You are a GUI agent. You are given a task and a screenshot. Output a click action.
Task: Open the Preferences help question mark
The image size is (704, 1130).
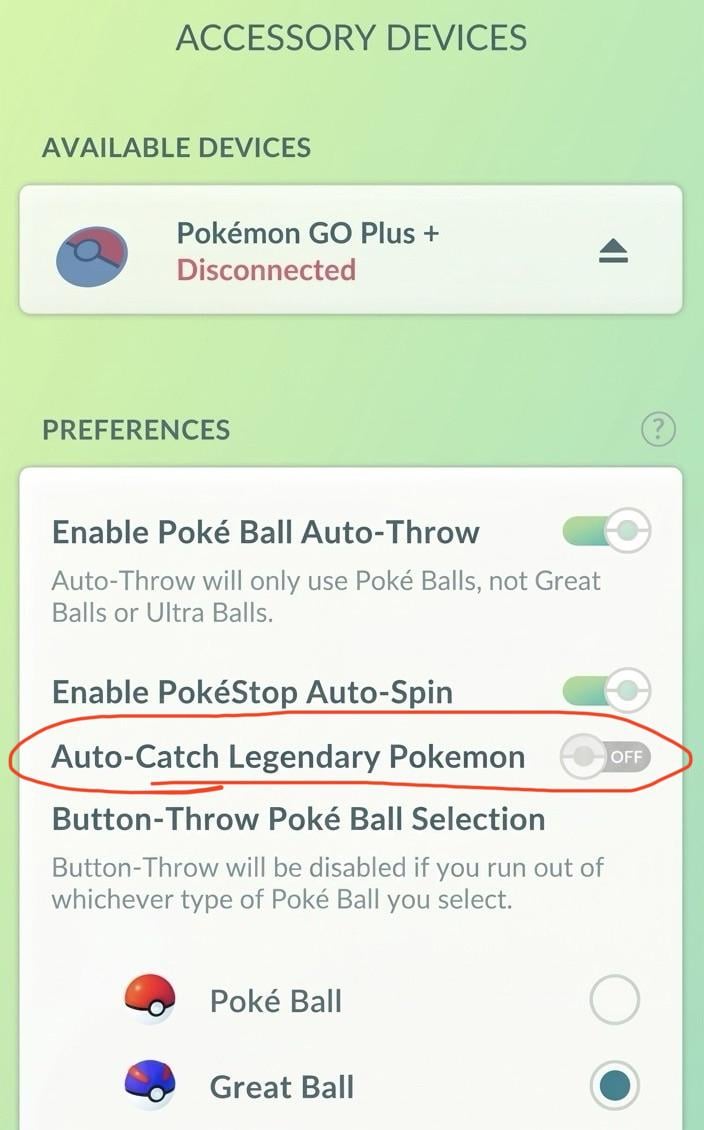tap(658, 431)
